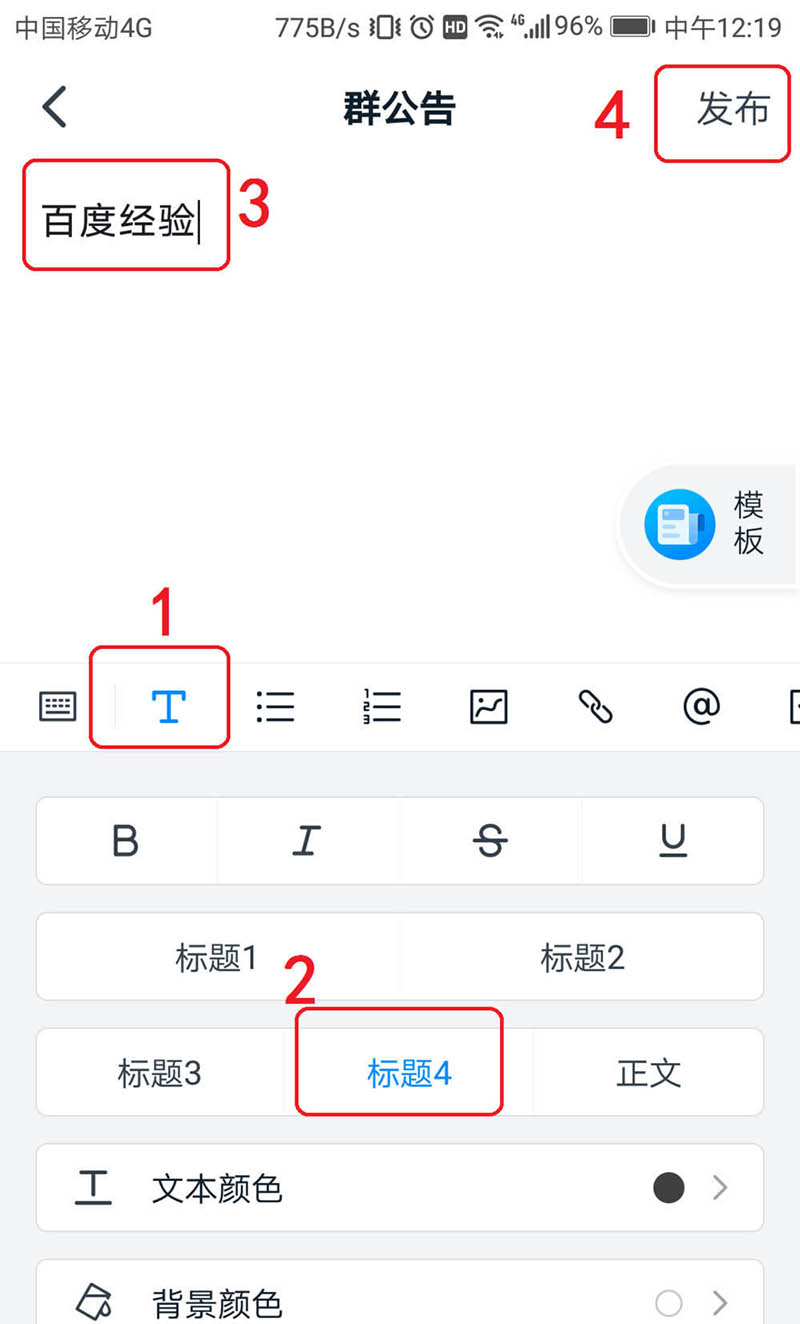Go back from the 群公告 page

[54, 107]
